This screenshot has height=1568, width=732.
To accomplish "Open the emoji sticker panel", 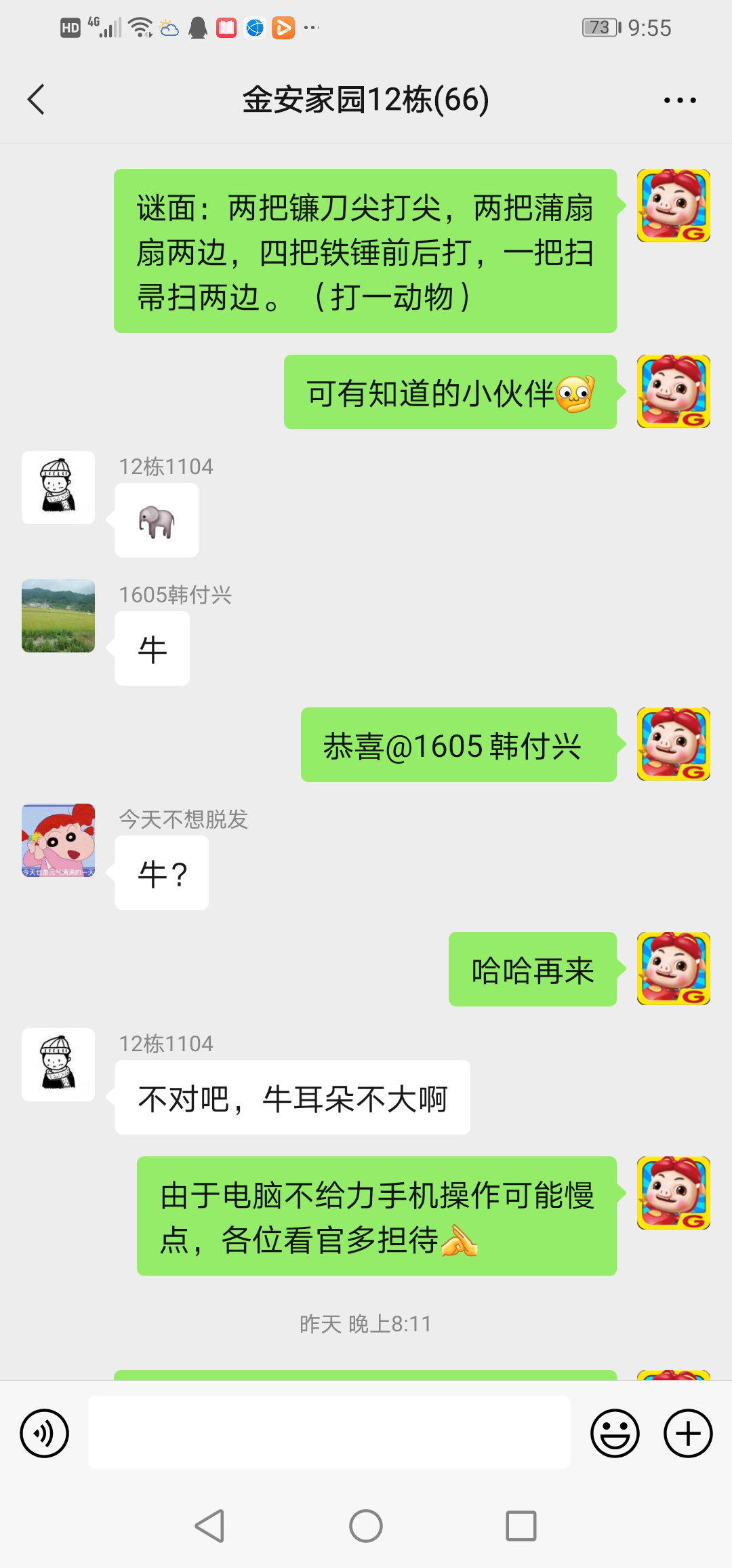I will (615, 1433).
